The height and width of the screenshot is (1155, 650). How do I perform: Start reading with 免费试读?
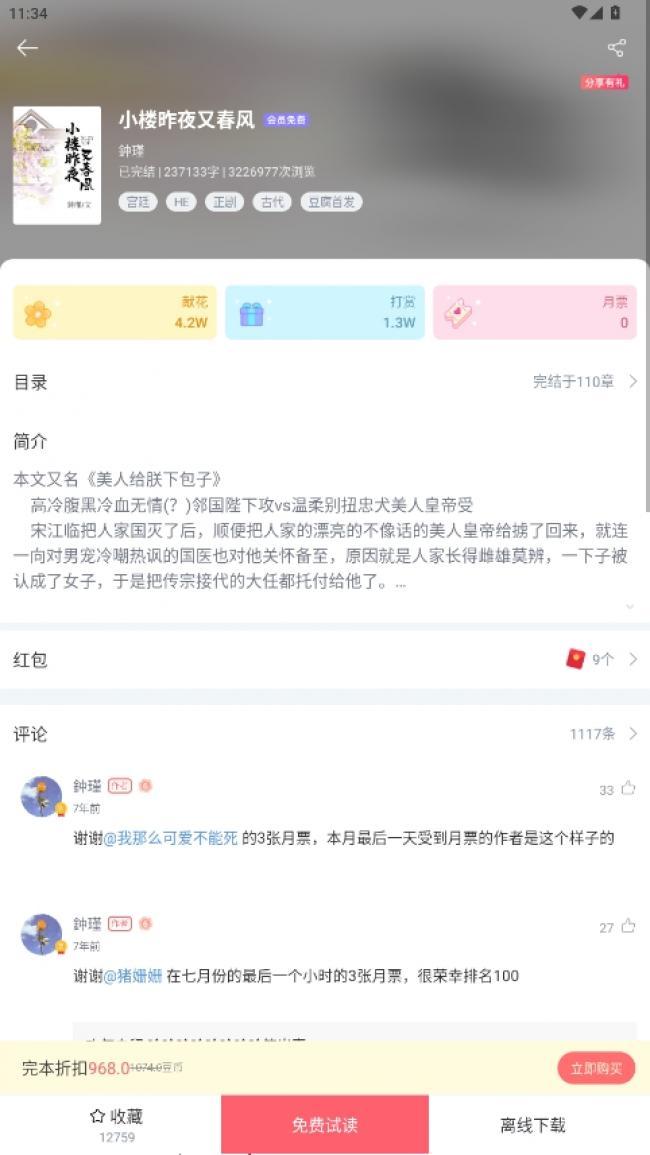[324, 1125]
